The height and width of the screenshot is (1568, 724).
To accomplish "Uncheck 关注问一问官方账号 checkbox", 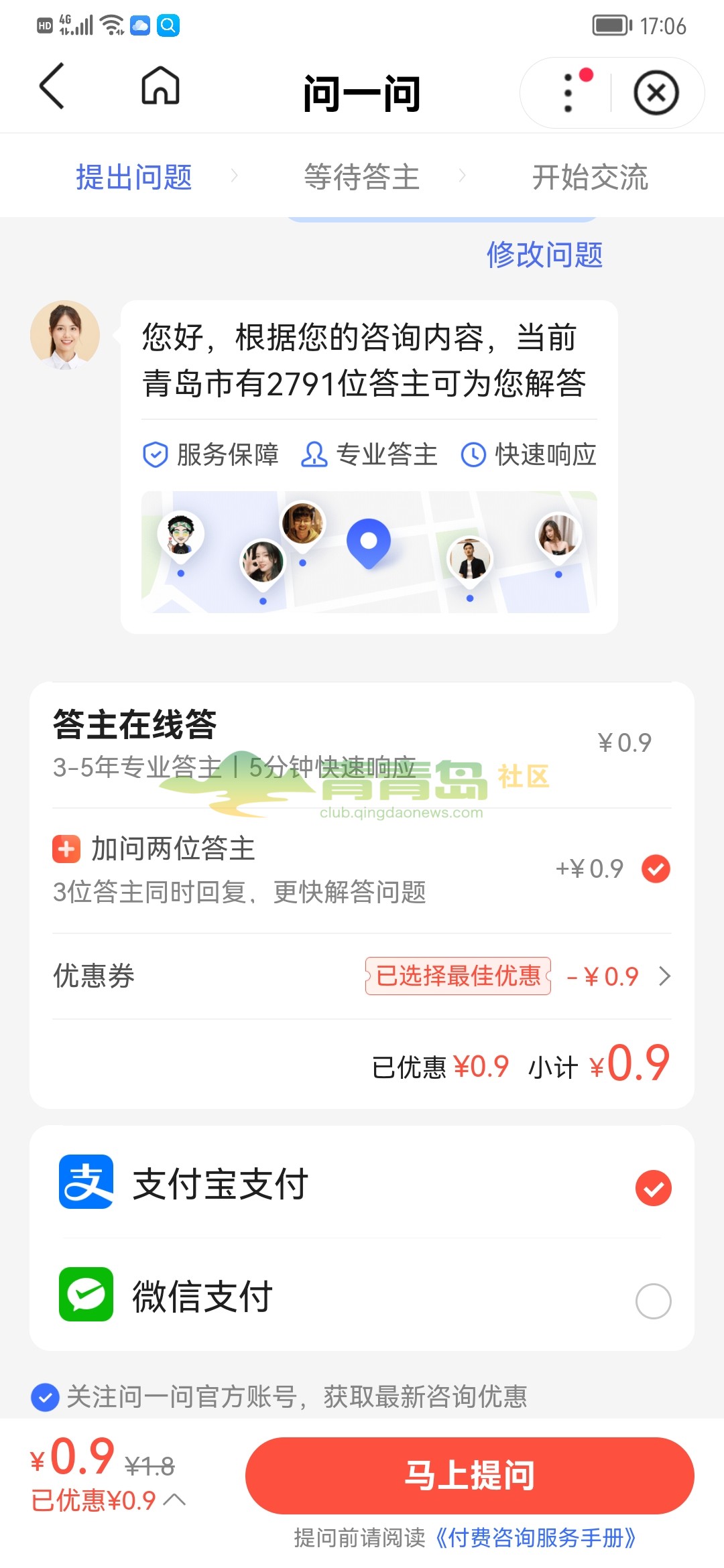I will pyautogui.click(x=46, y=1398).
